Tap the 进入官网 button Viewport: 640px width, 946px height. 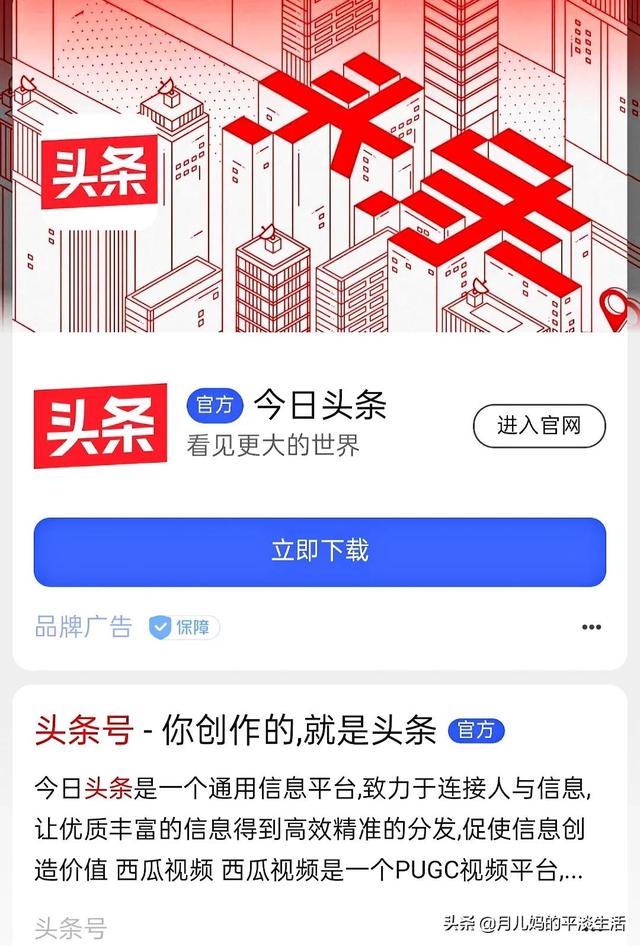(539, 426)
